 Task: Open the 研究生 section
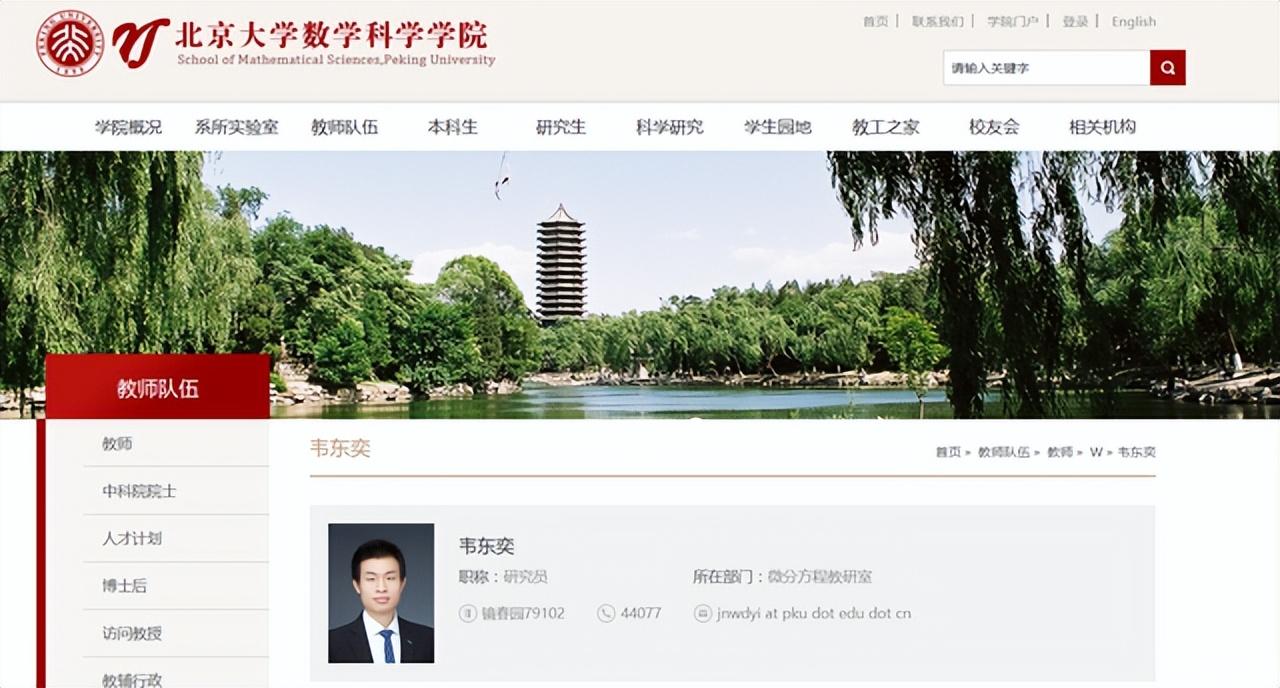(560, 127)
